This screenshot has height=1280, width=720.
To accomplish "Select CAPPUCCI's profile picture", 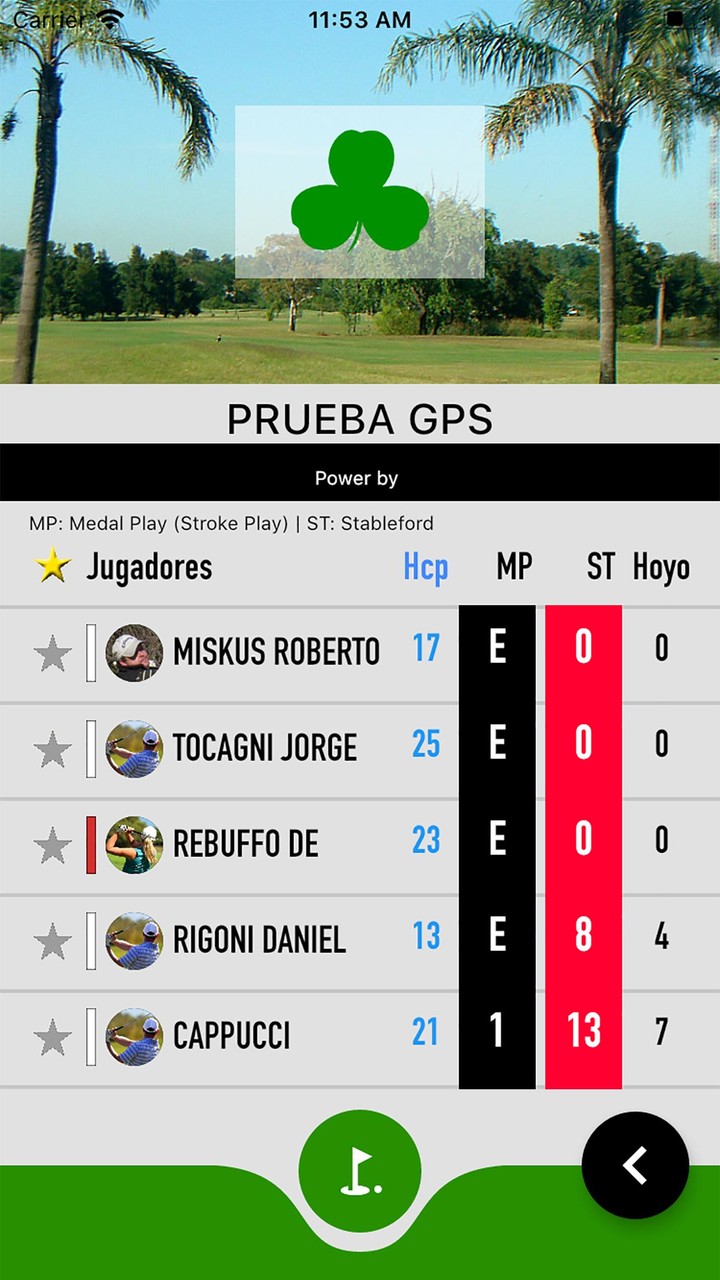I will tap(135, 1036).
